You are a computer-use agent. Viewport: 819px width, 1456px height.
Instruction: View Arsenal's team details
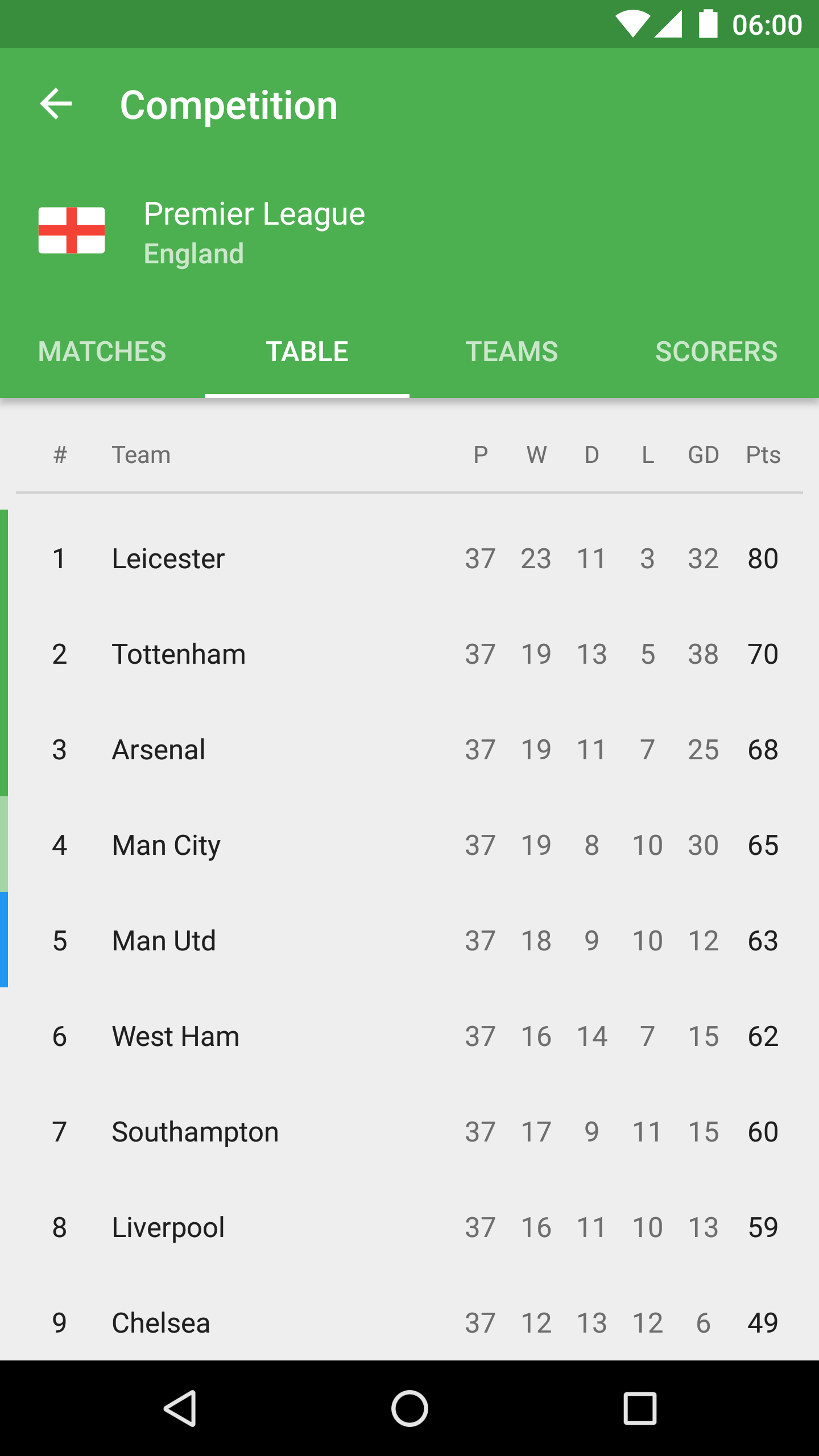409,749
